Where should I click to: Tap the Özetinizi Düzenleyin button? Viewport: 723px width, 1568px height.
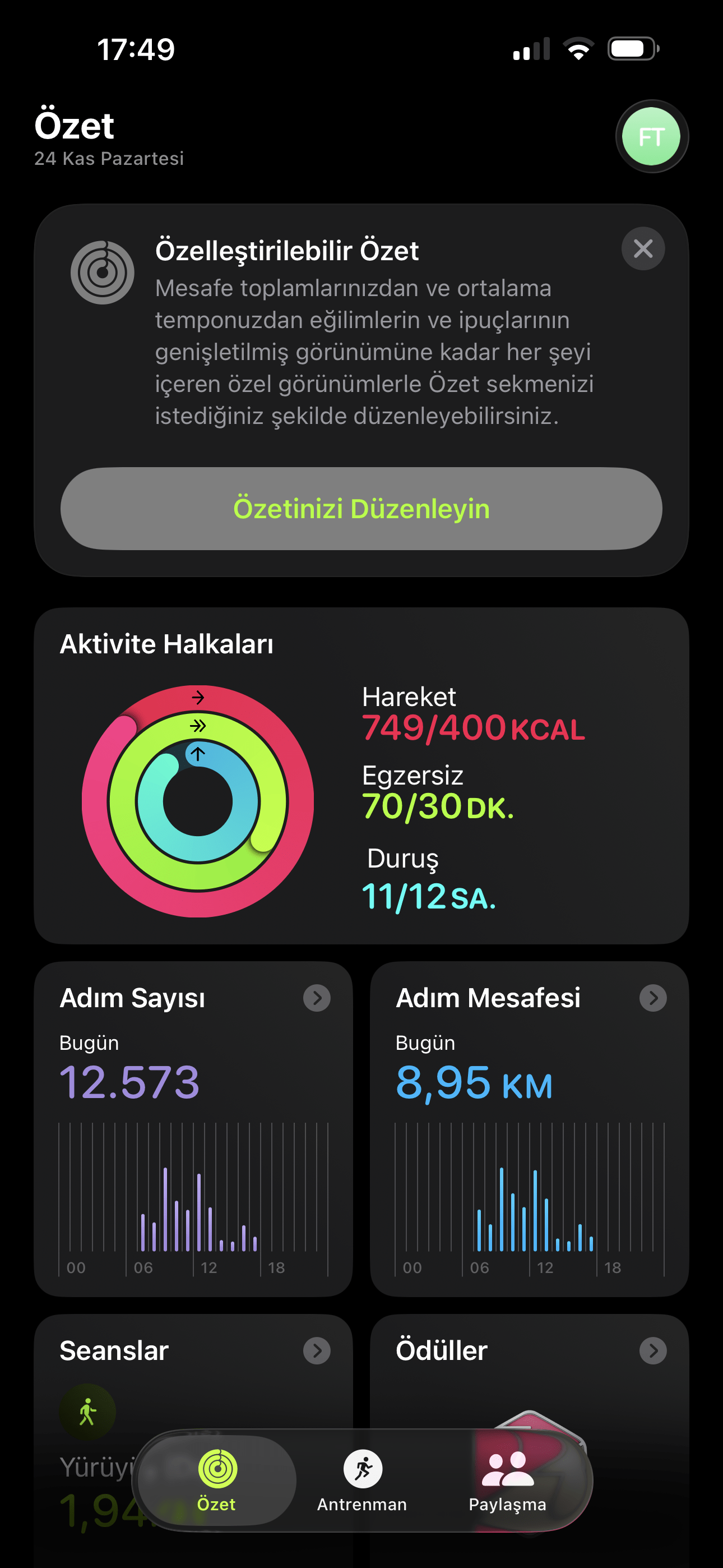point(361,508)
